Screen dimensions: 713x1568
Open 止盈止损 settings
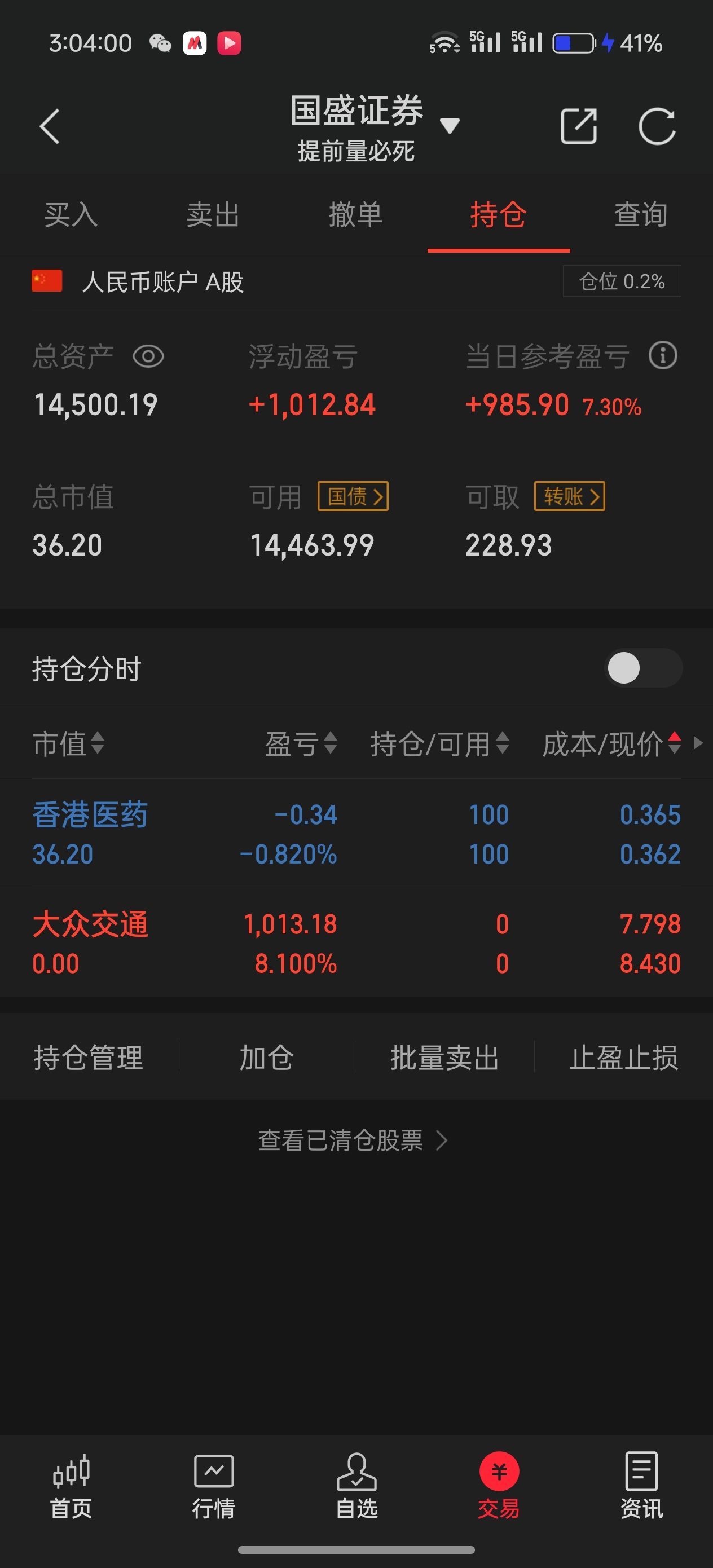[624, 1058]
